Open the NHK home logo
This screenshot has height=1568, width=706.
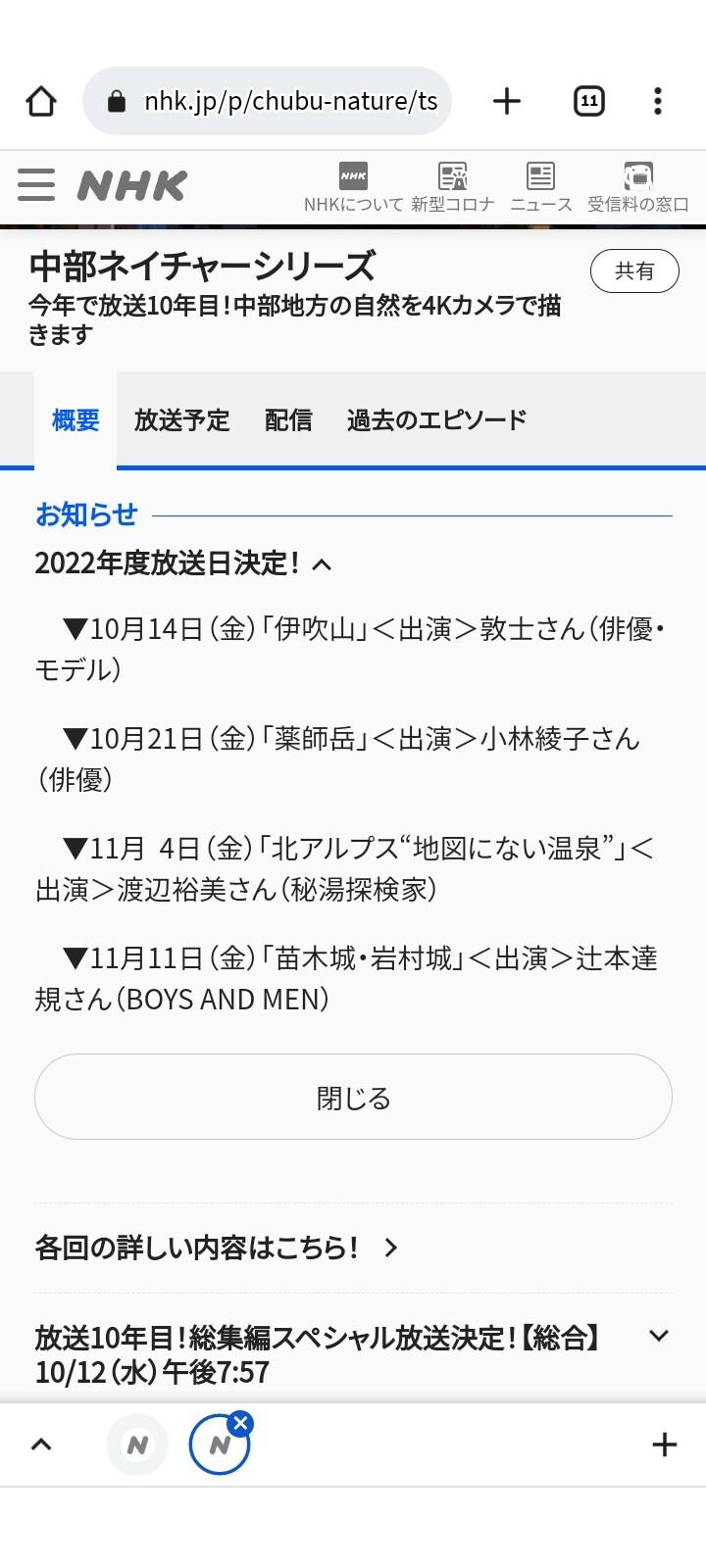(130, 184)
